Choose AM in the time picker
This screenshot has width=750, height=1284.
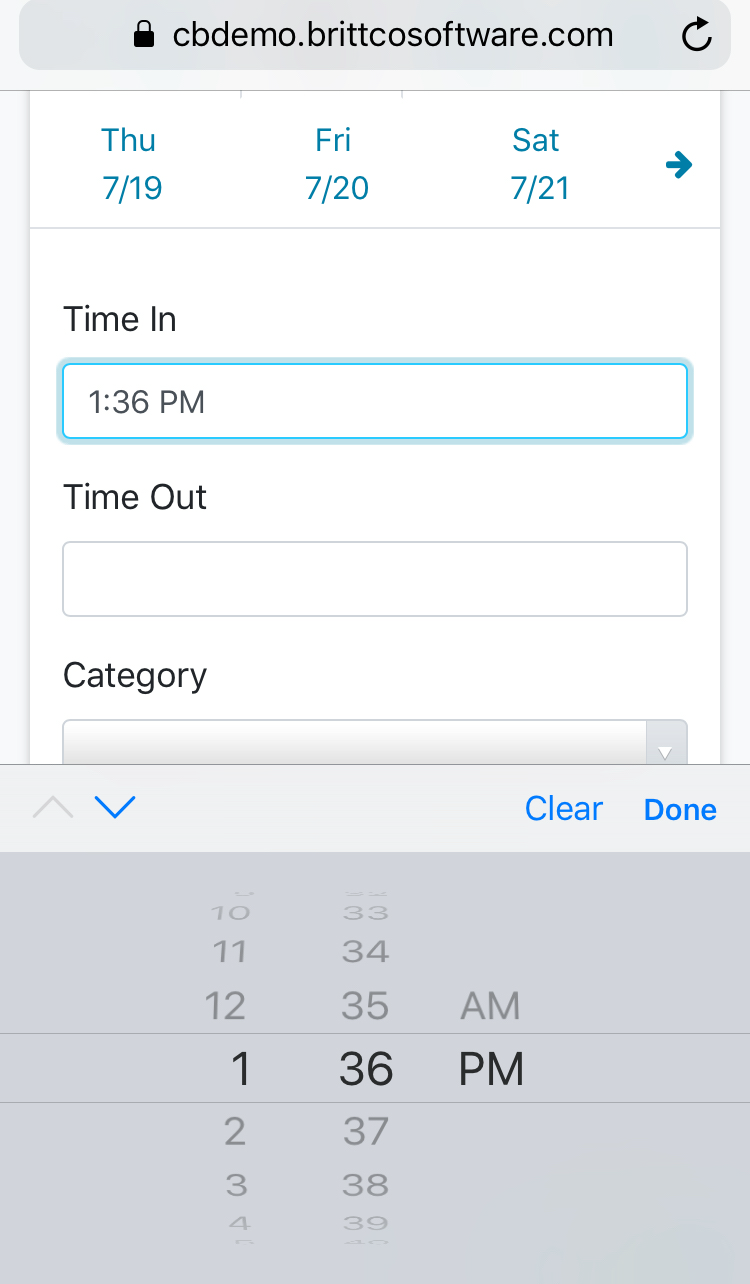pyautogui.click(x=490, y=1006)
